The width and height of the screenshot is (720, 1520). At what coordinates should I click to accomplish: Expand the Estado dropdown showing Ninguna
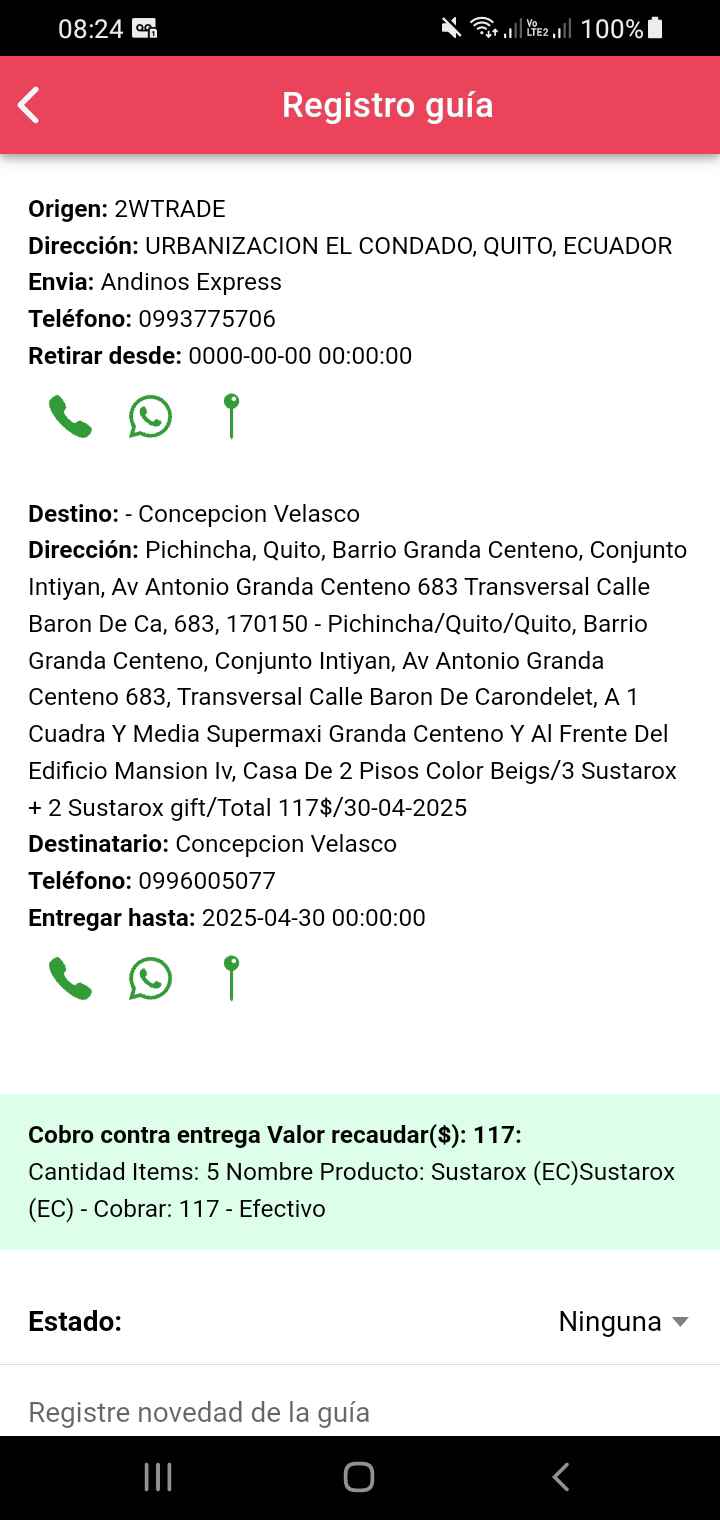tap(623, 1321)
